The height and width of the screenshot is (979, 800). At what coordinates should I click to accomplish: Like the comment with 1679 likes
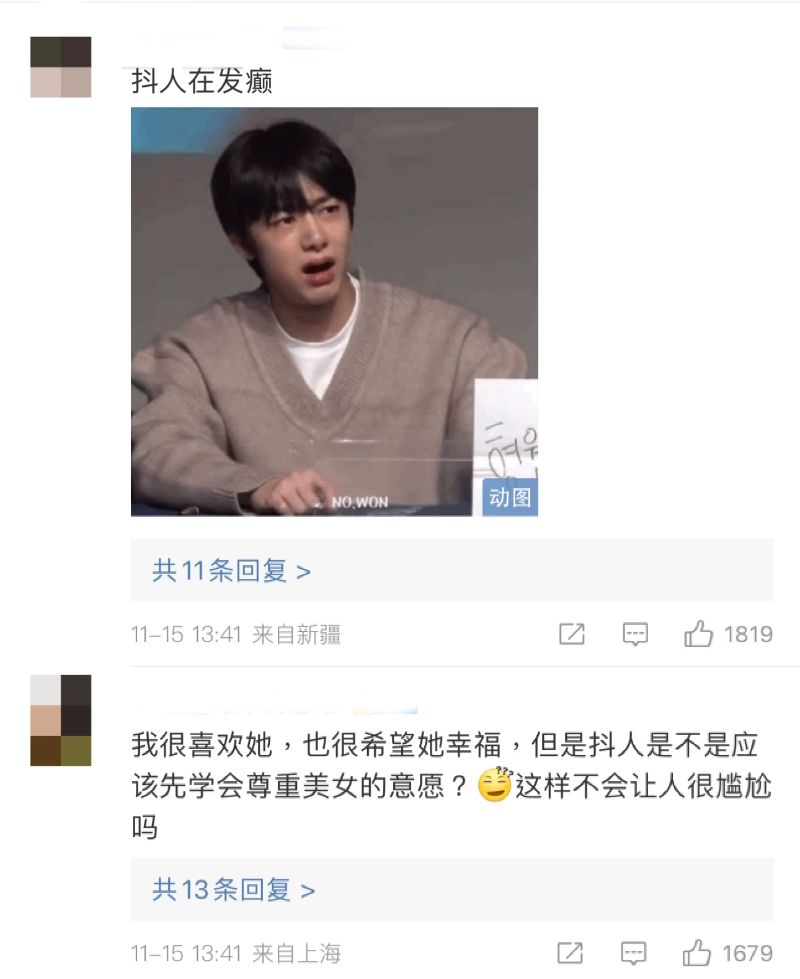tap(698, 953)
